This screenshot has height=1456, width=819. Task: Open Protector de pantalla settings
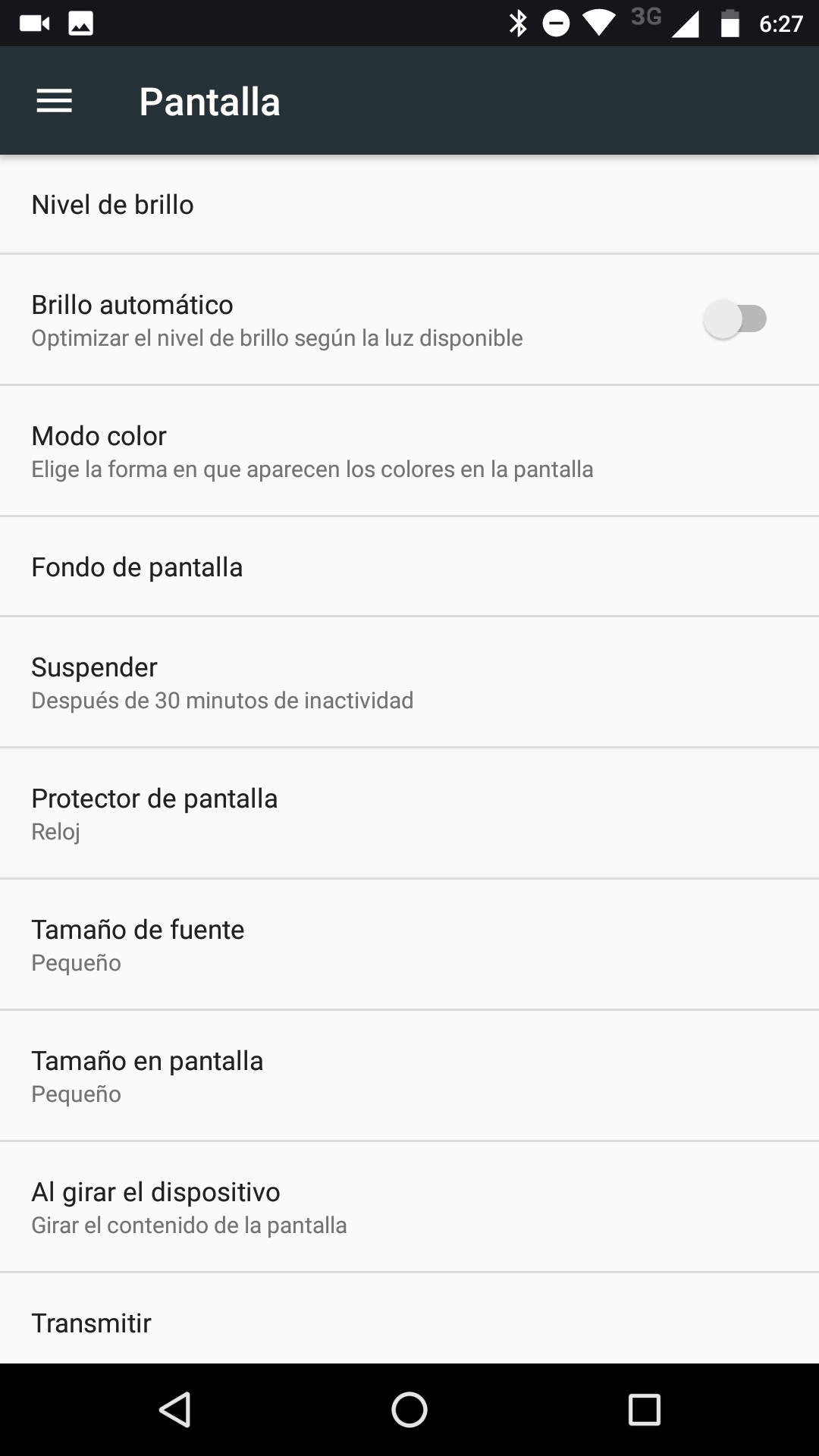coord(409,814)
